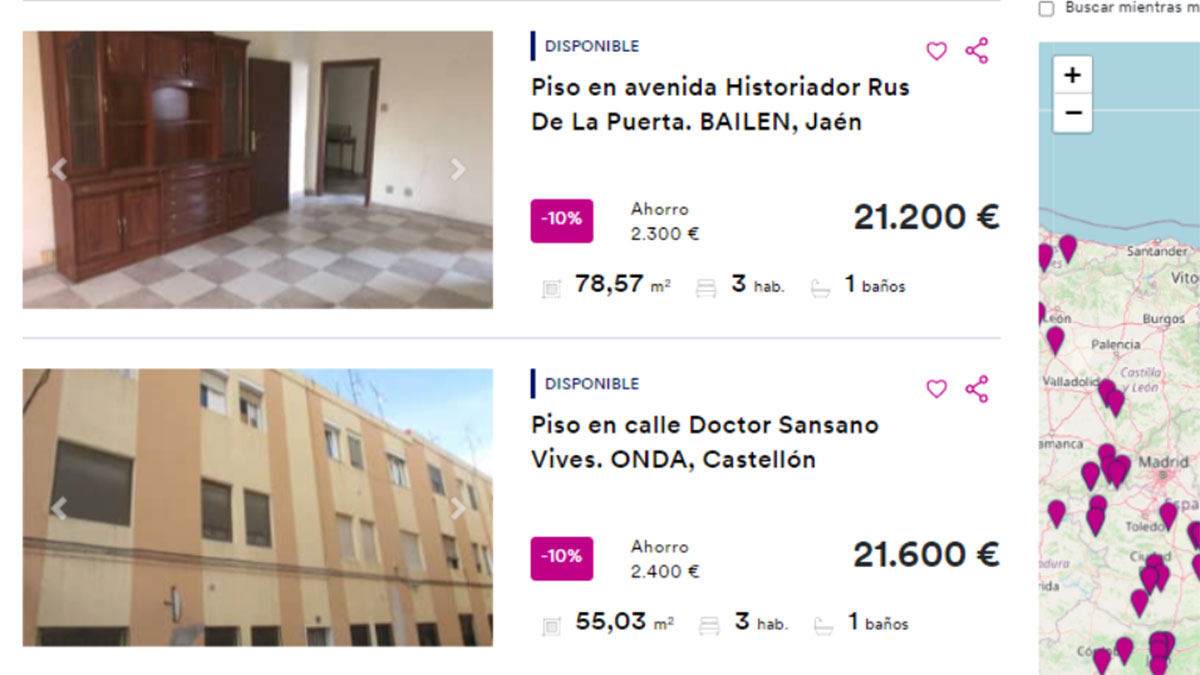Favorite the BAILEN, Jaén flat listing
The height and width of the screenshot is (675, 1200).
coord(936,51)
